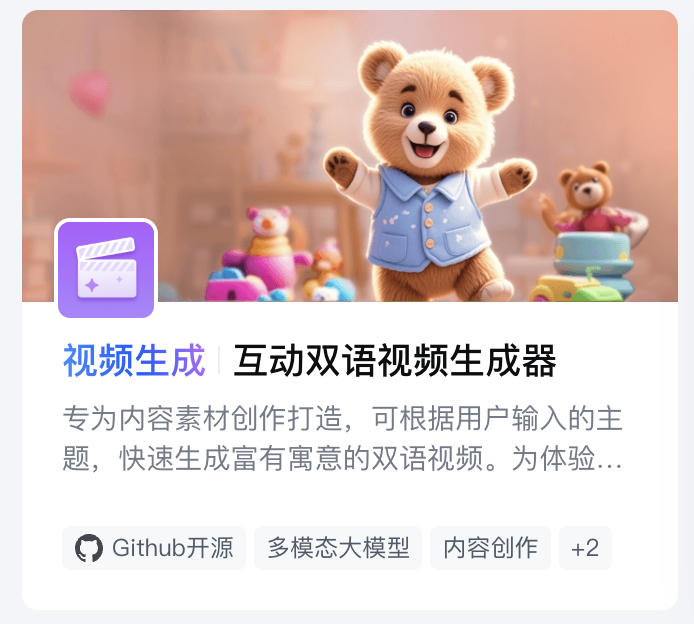
Task: Select the 内容创作 tag
Action: coord(490,548)
